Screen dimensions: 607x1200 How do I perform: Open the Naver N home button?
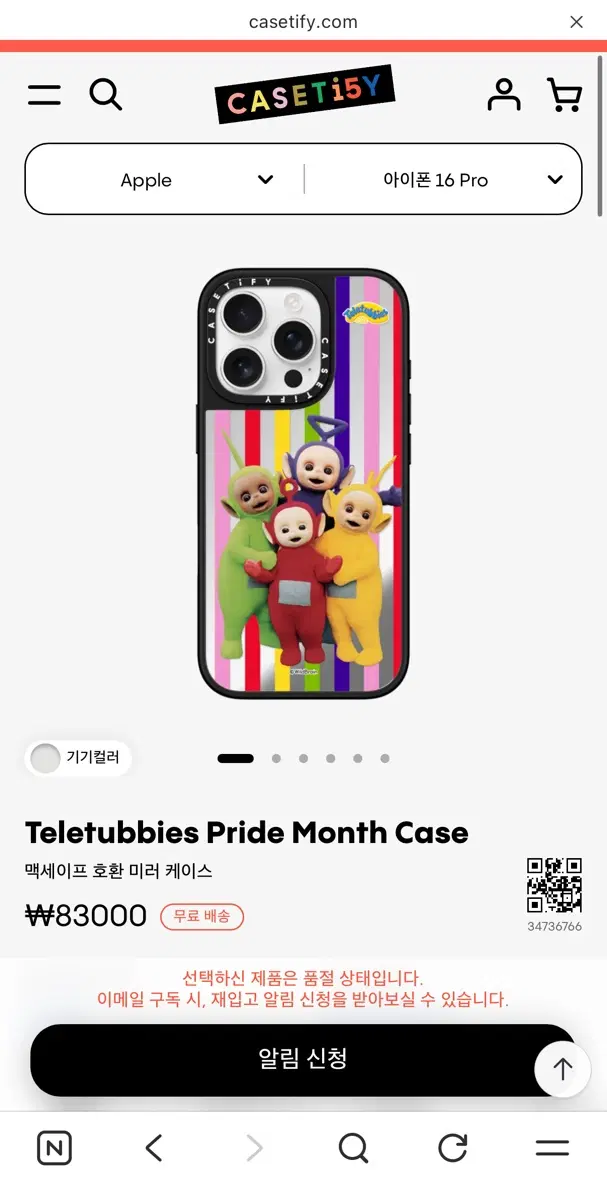[54, 1148]
